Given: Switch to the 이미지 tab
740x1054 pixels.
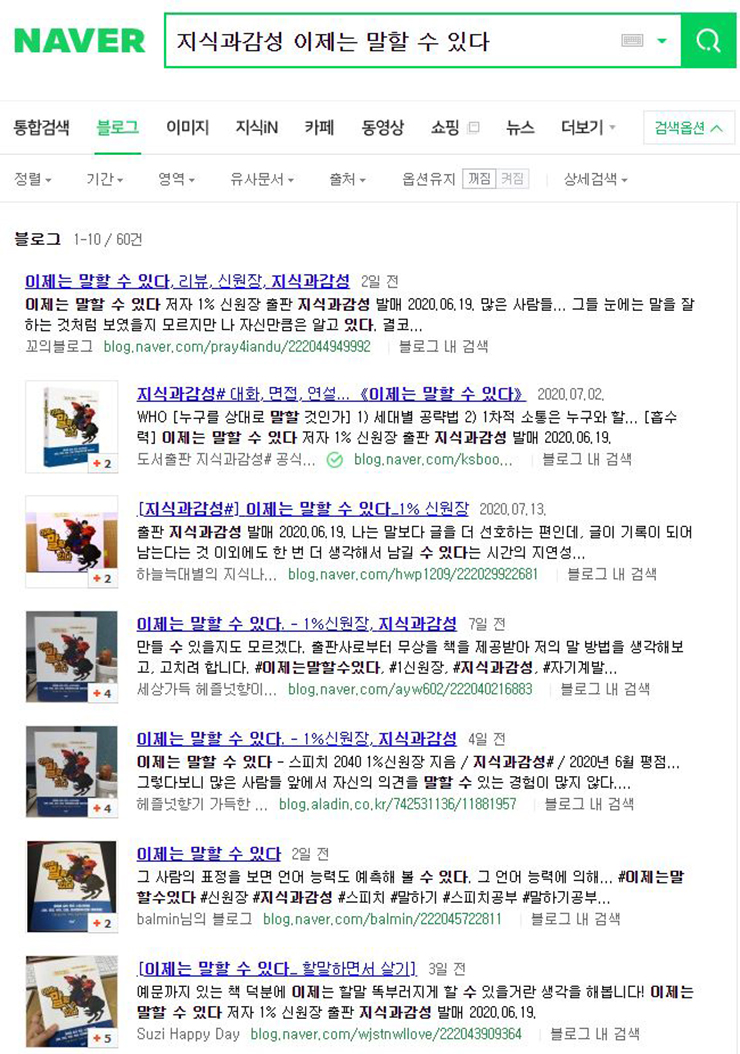Looking at the screenshot, I should [x=187, y=128].
